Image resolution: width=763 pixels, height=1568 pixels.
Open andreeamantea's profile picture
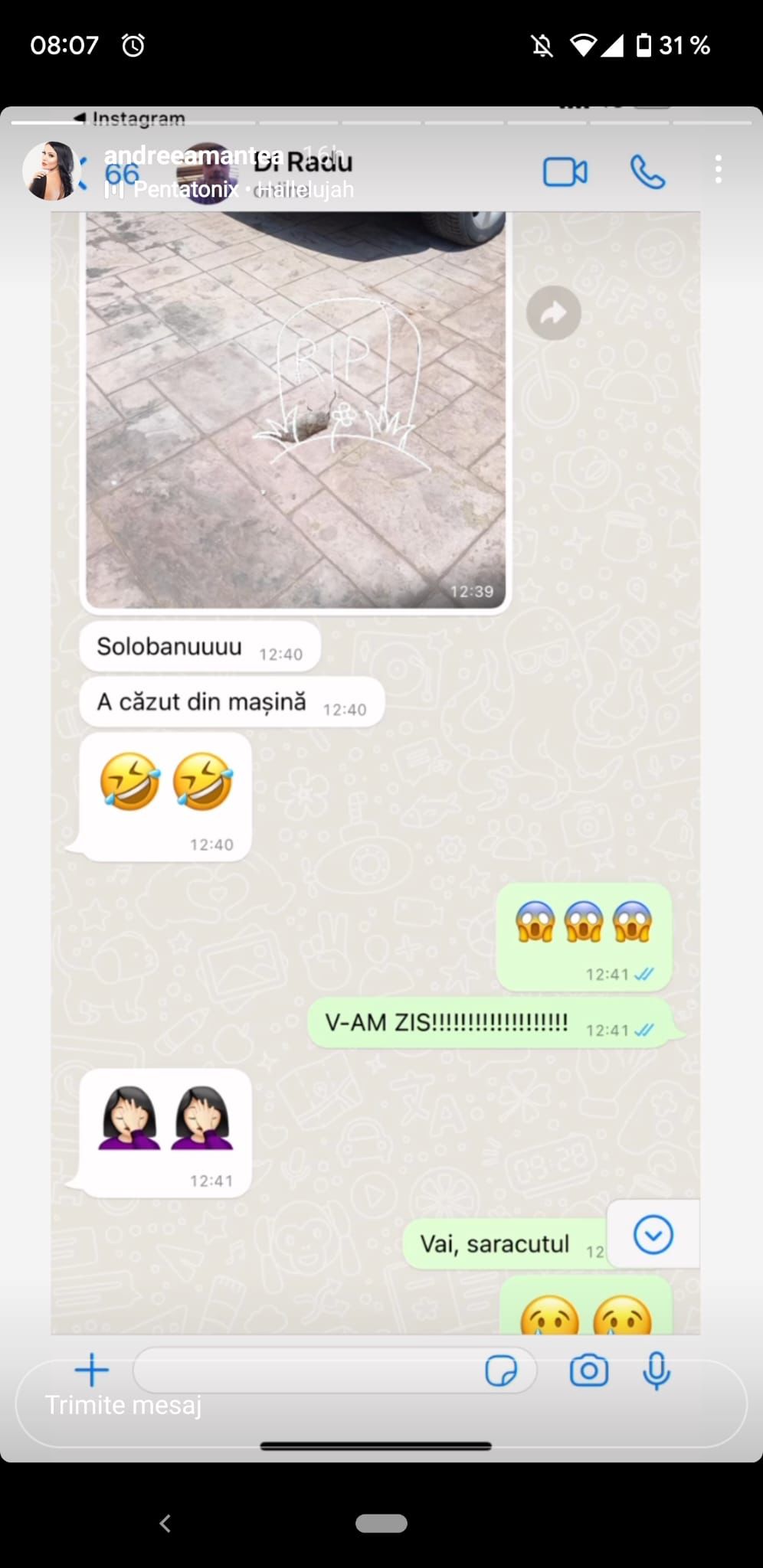(51, 171)
